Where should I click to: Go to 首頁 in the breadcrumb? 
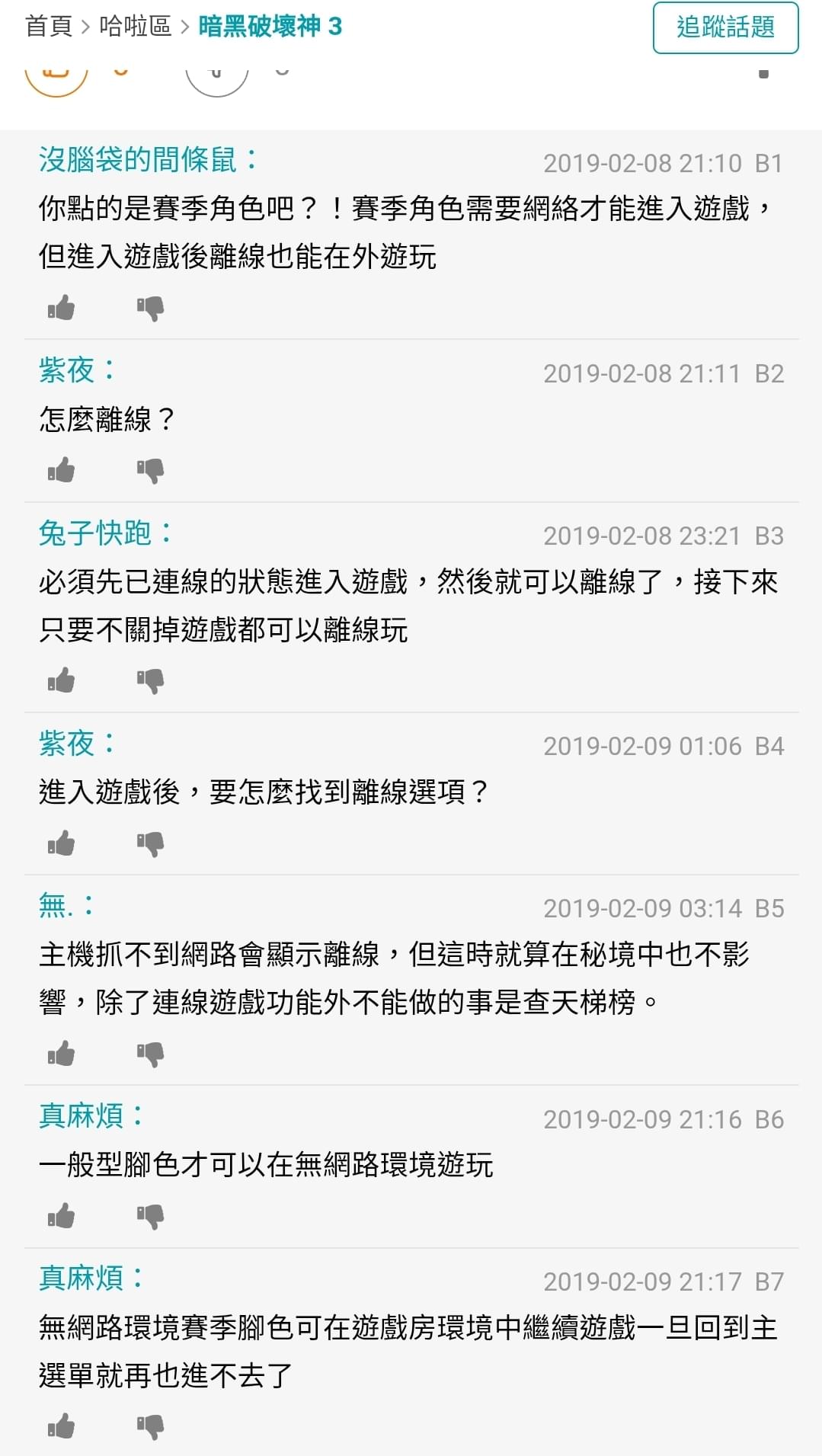(49, 26)
